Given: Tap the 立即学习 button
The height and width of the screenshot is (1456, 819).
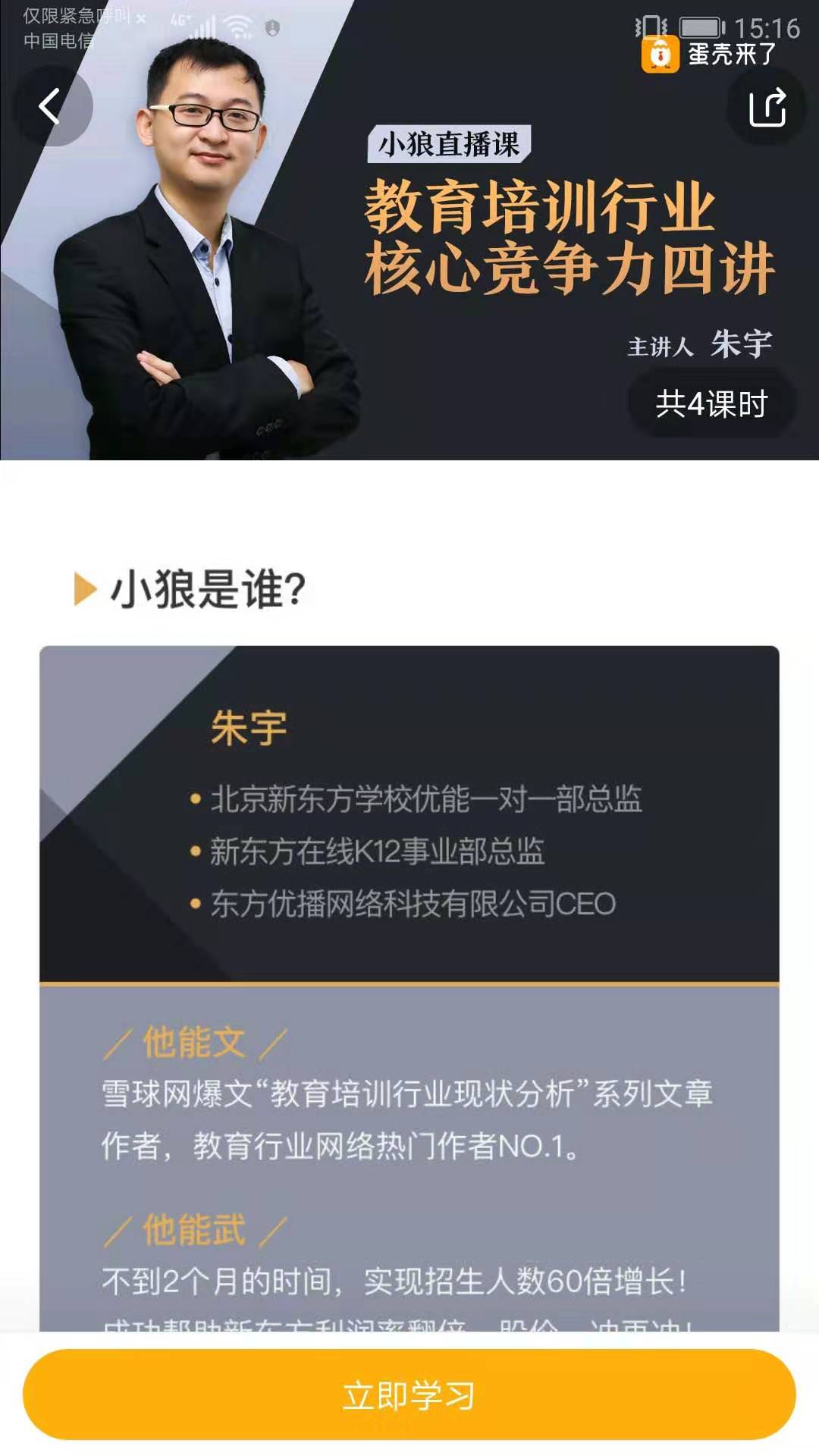Looking at the screenshot, I should click(409, 1394).
